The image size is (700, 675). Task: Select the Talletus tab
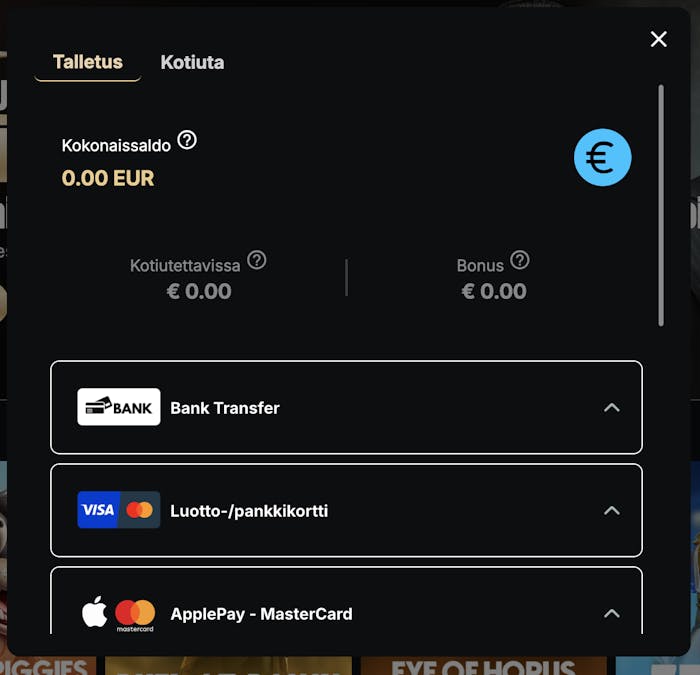[88, 62]
